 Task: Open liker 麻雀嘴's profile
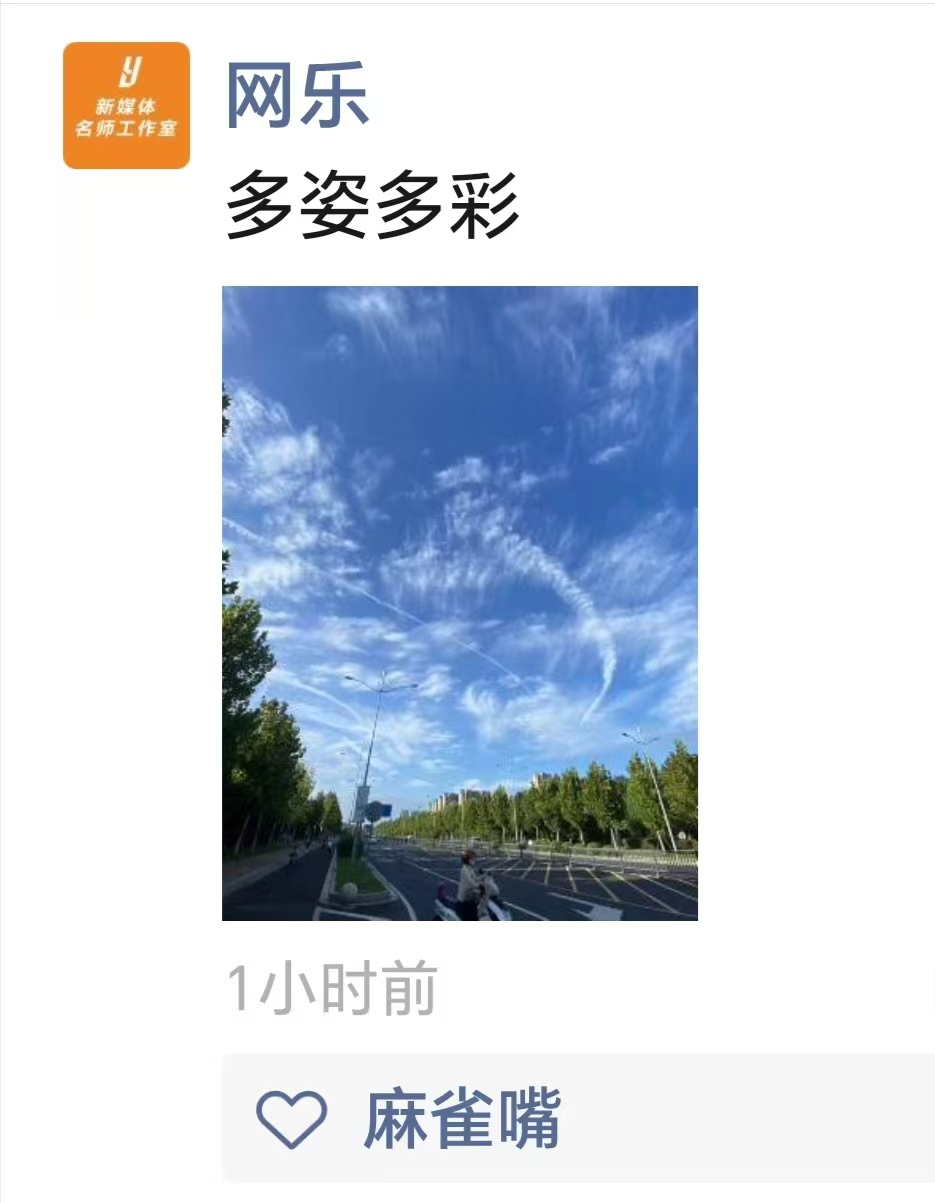click(x=461, y=1118)
